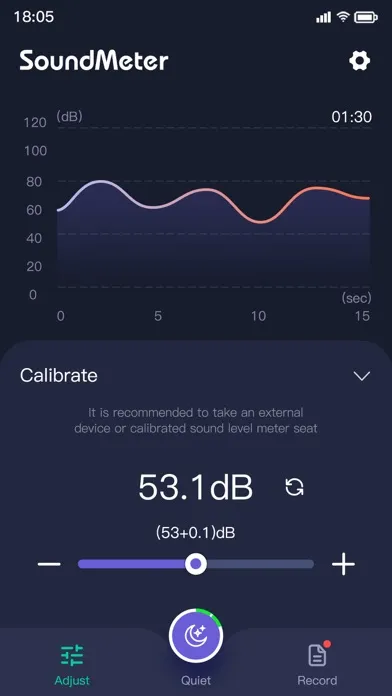Screen dimensions: 392x696
Task: Increase calibration with the plus button
Action: (344, 564)
